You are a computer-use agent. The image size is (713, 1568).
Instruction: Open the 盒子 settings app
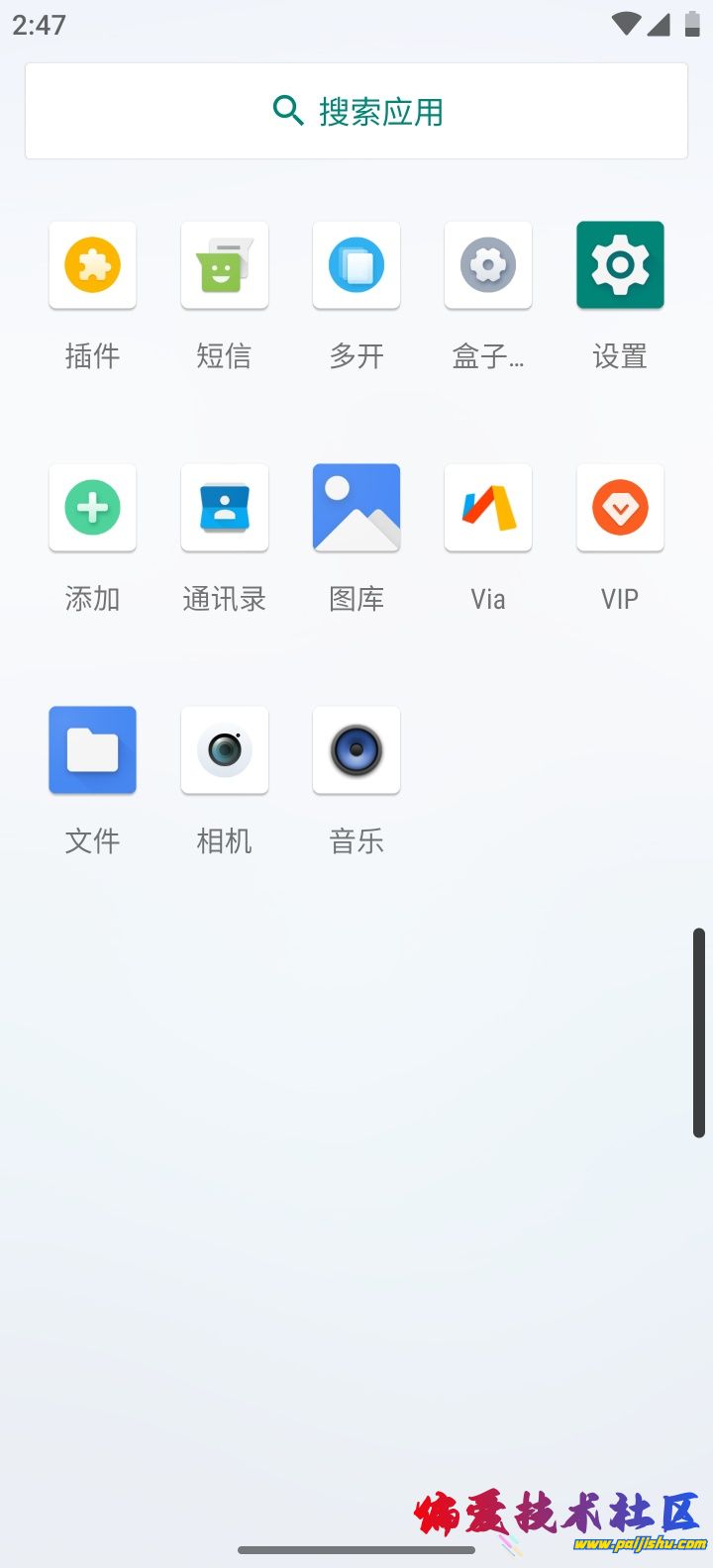point(488,265)
